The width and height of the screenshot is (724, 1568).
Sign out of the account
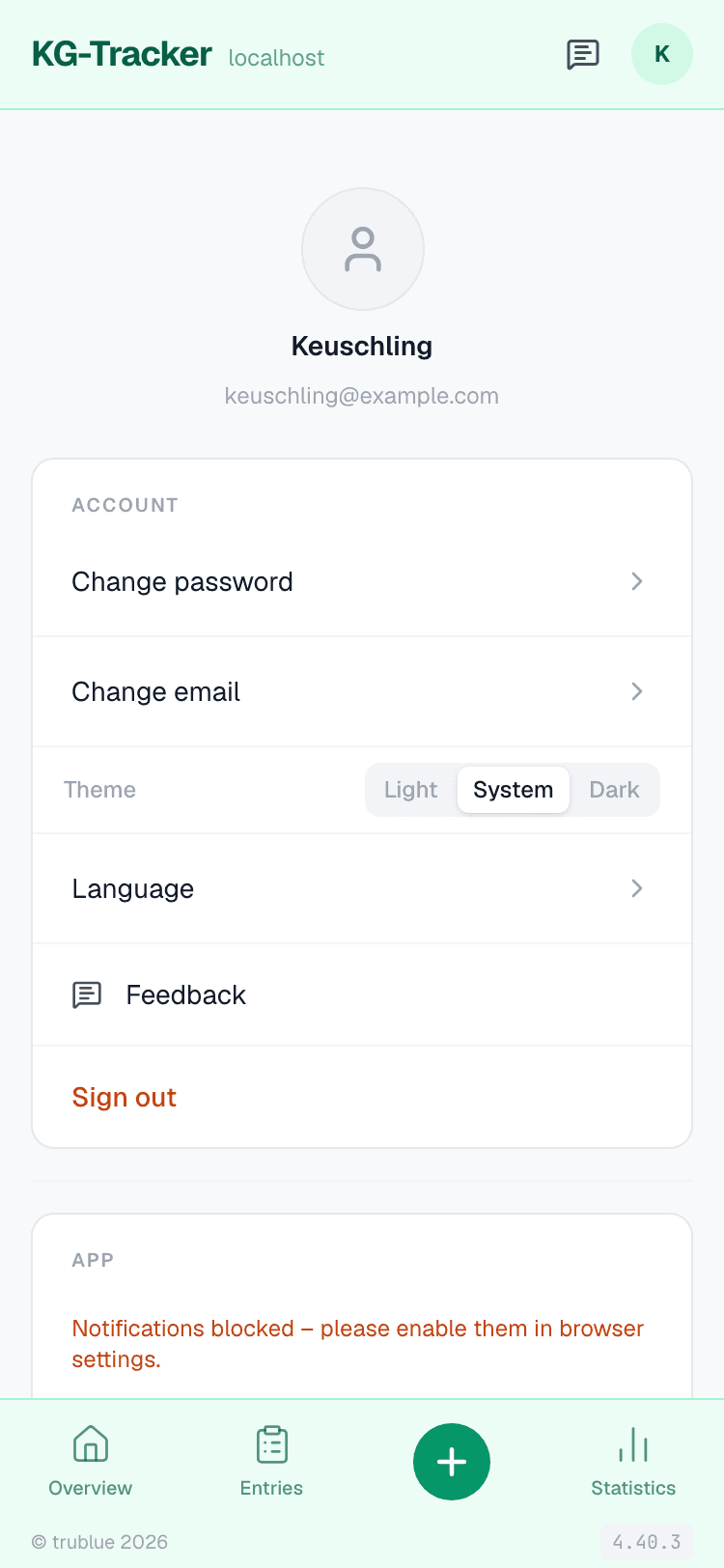pos(362,1097)
